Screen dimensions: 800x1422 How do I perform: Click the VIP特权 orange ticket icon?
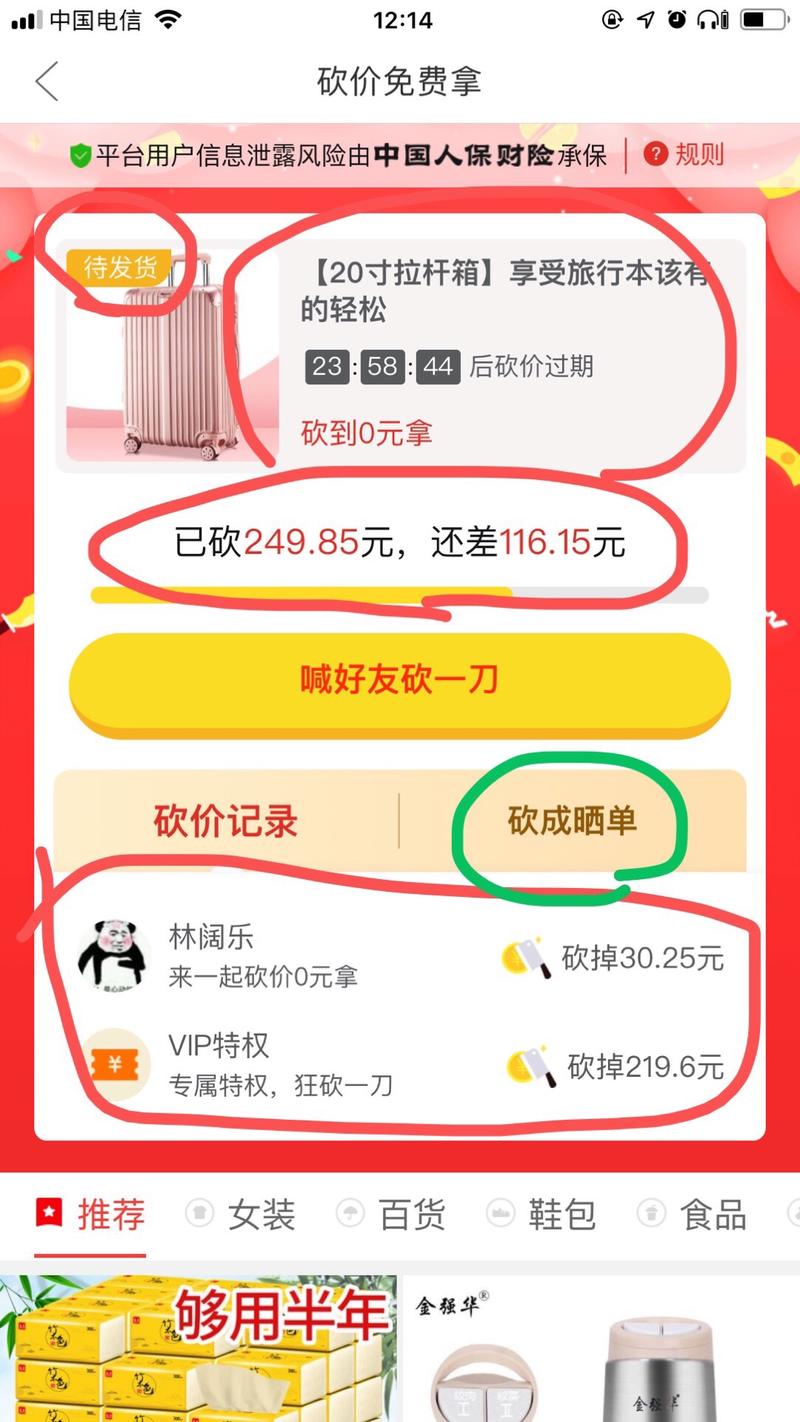pos(113,1064)
